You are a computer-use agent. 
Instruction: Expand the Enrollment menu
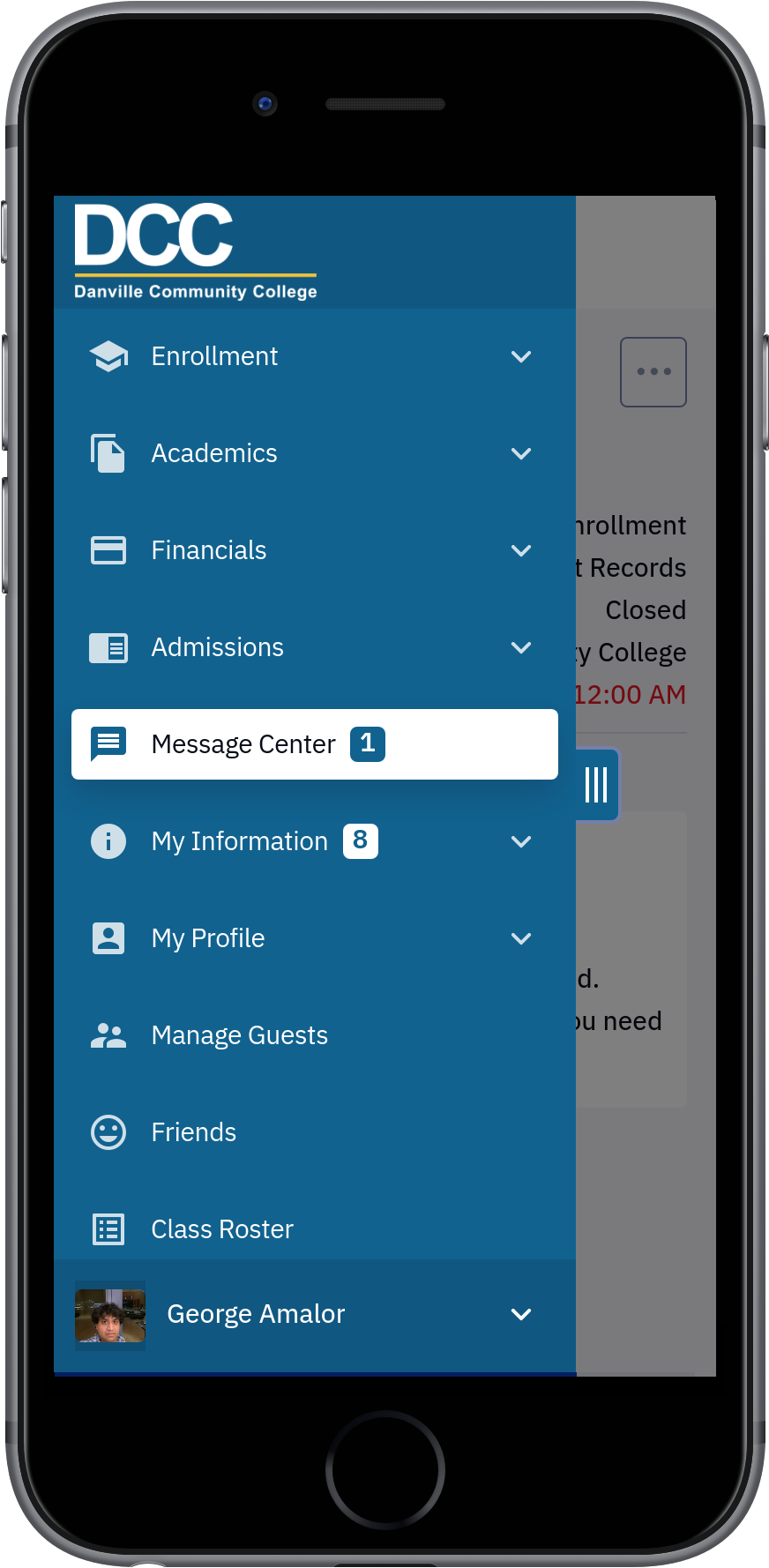pyautogui.click(x=314, y=356)
